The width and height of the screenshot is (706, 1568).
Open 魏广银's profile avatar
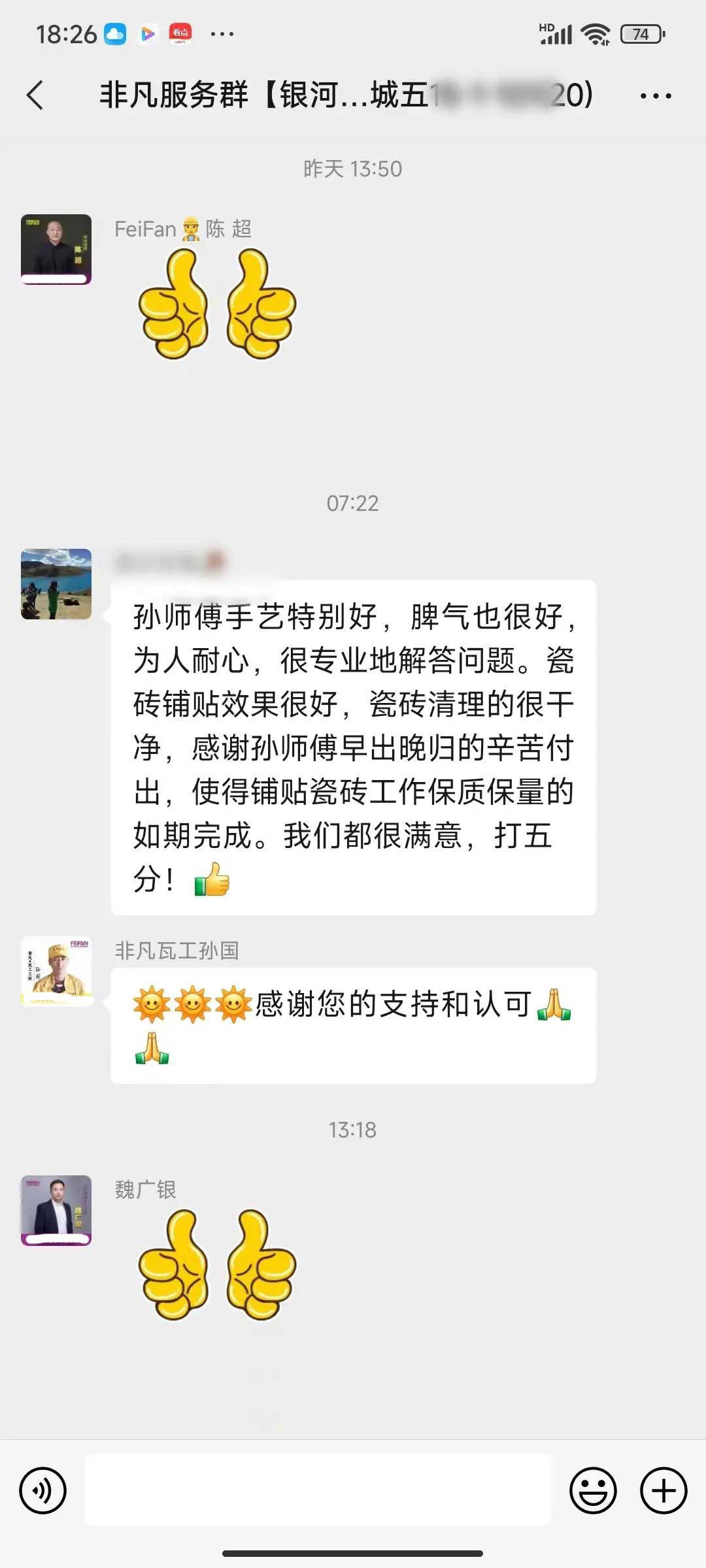tap(56, 1210)
